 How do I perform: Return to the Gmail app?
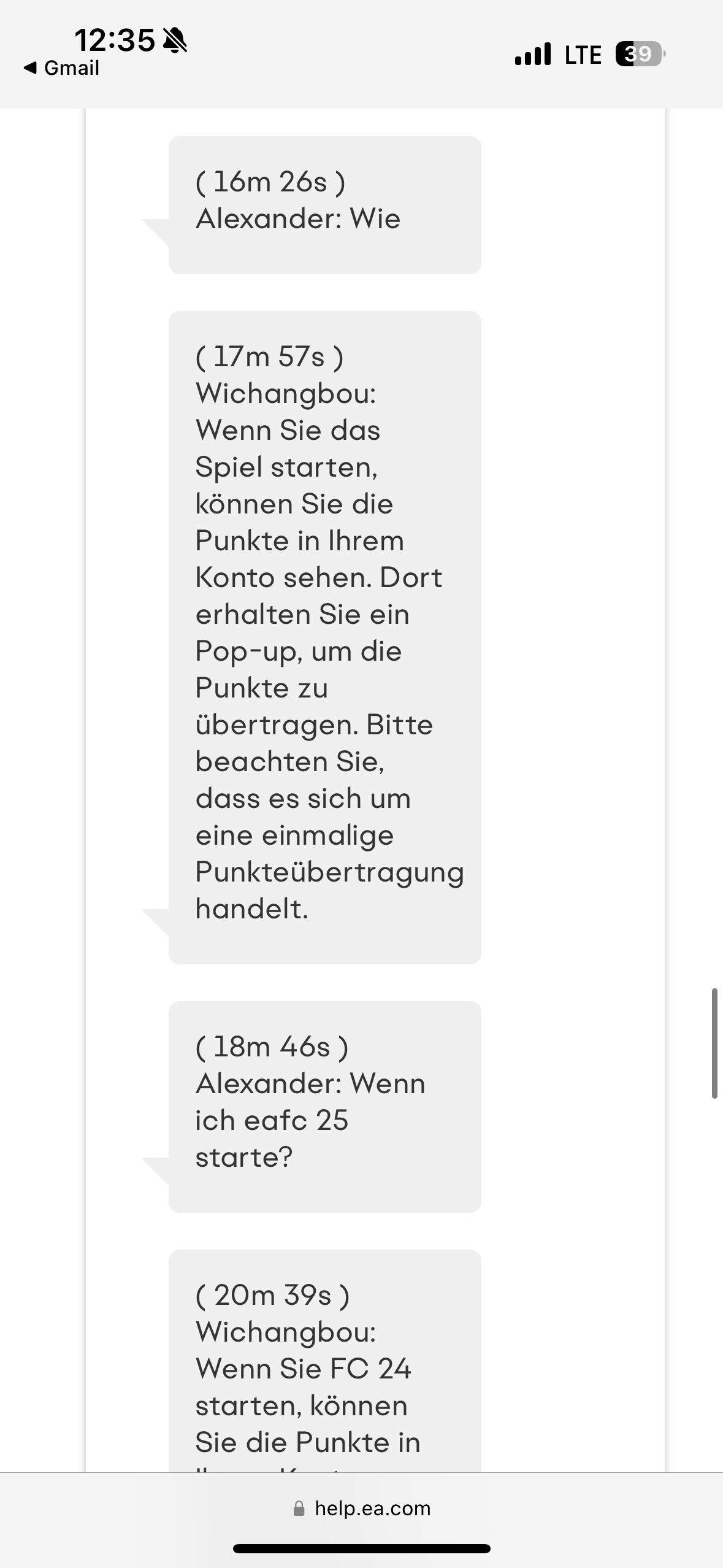[61, 68]
